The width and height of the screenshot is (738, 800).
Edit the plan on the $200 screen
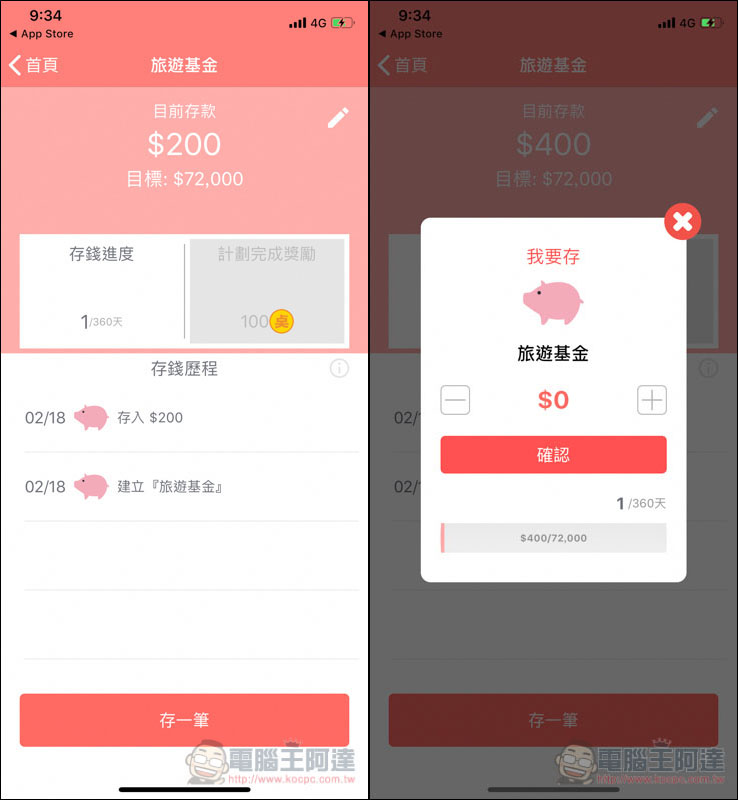(338, 118)
